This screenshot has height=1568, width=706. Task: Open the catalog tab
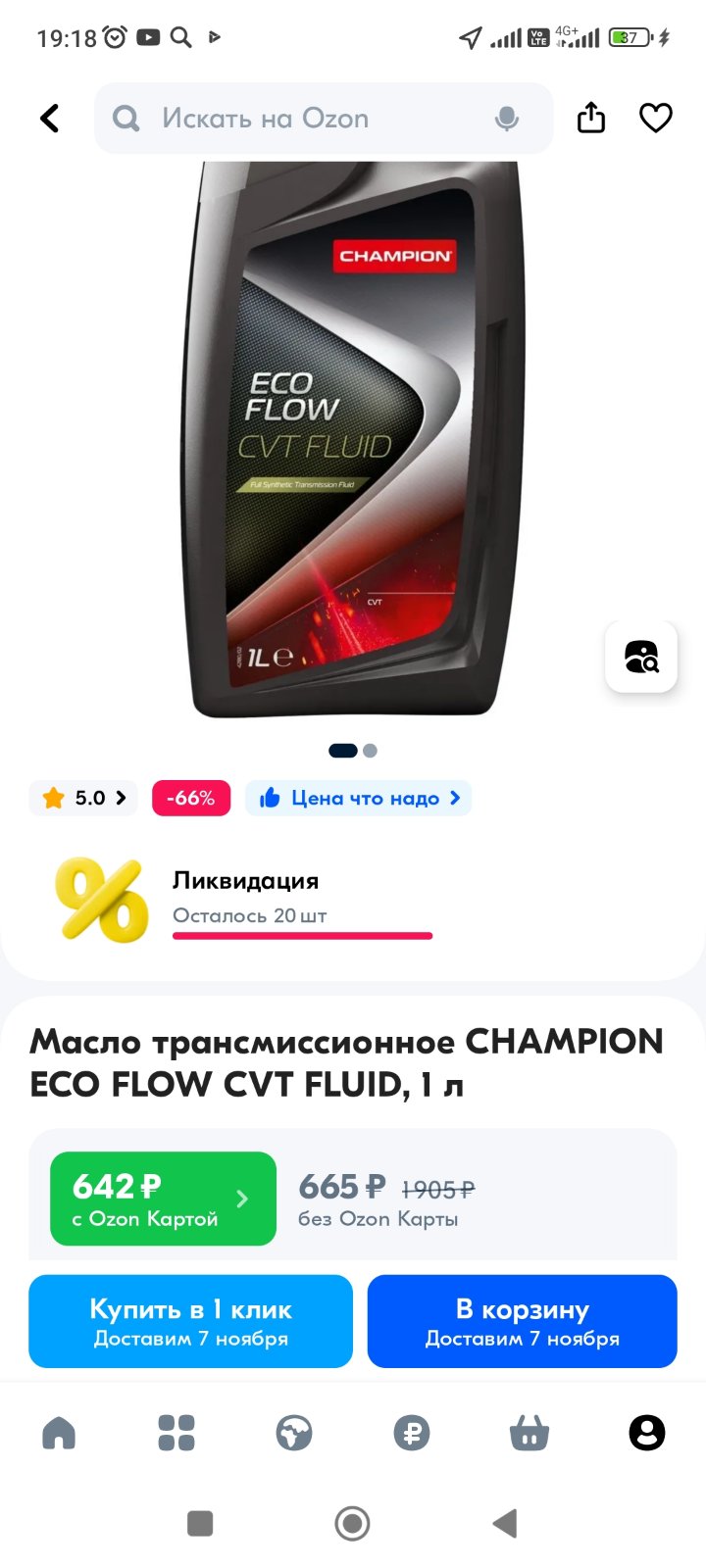(x=176, y=1433)
